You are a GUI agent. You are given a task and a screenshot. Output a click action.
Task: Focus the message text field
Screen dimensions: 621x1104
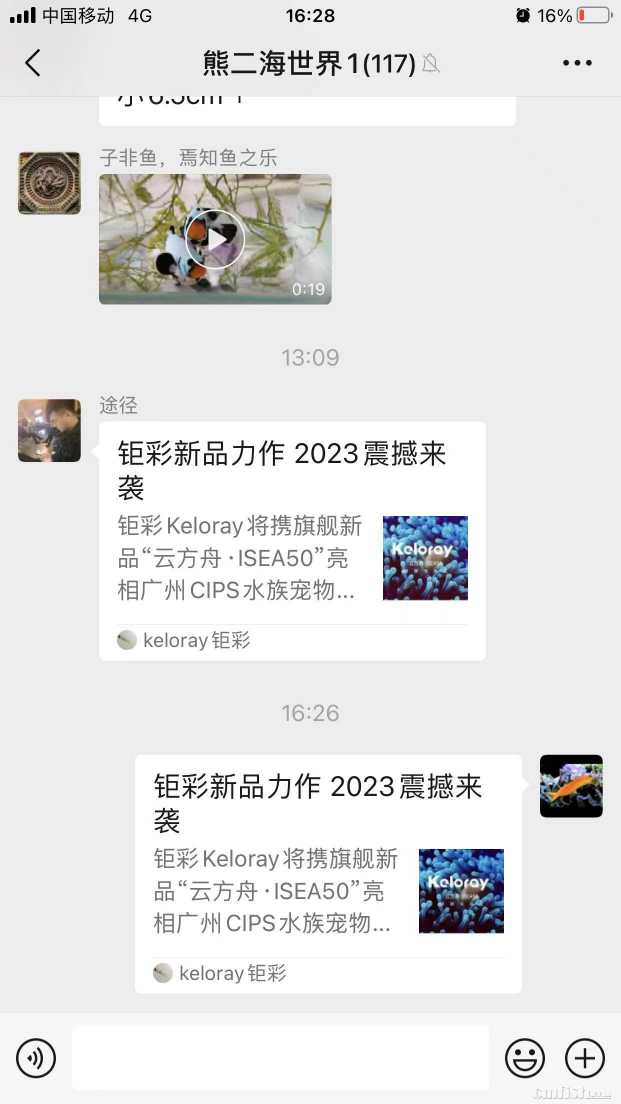pos(280,1057)
